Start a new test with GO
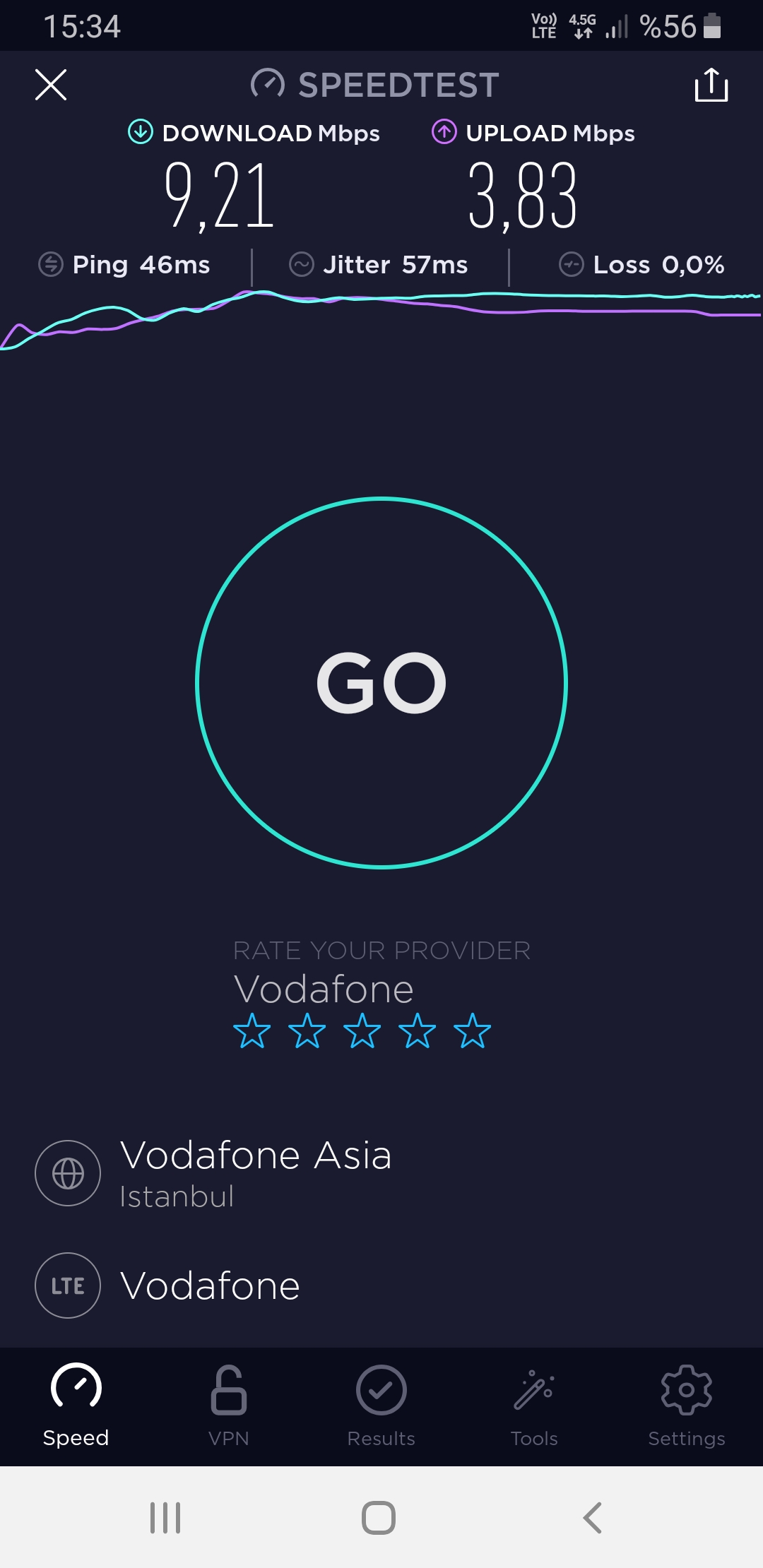Screen dimensions: 763x1568 tap(381, 683)
